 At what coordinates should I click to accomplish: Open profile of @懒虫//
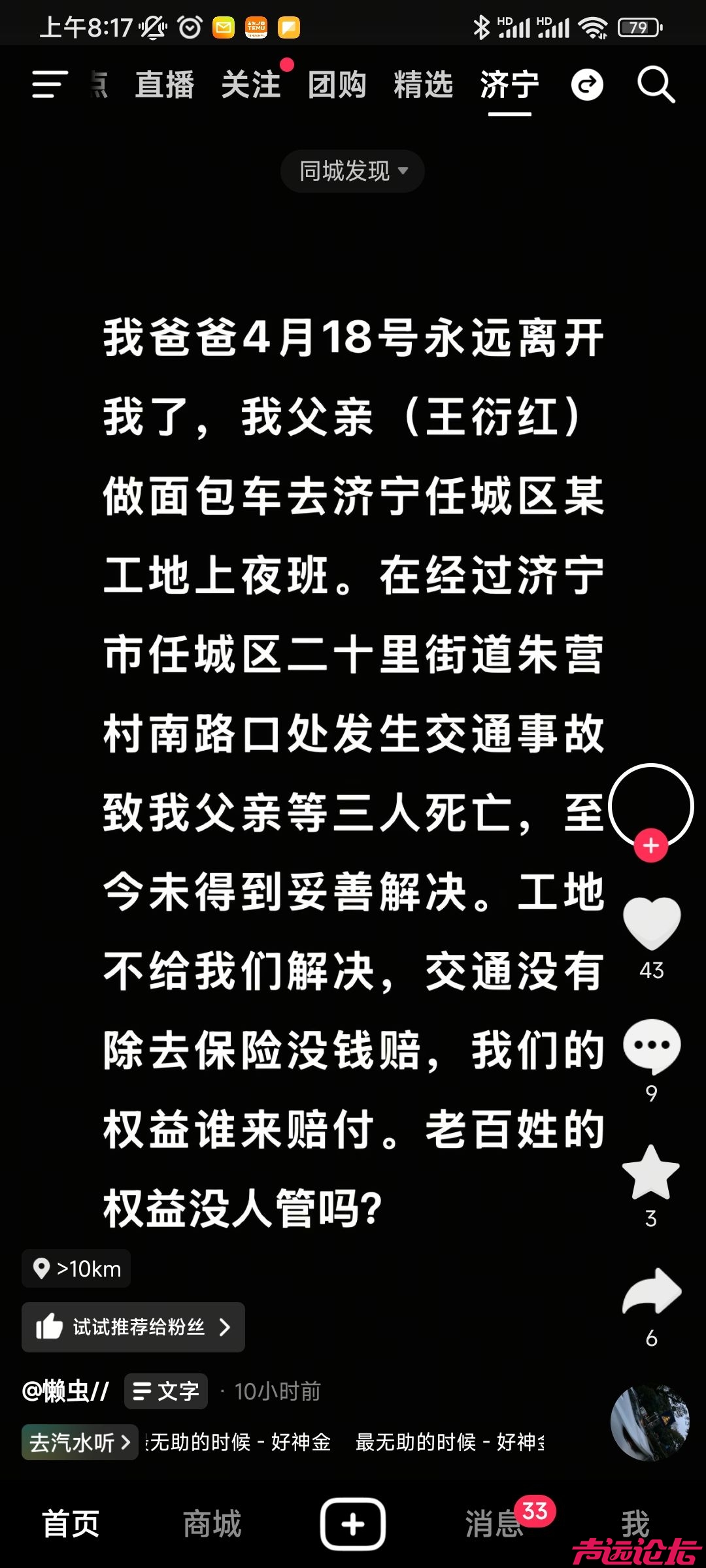[x=65, y=1391]
